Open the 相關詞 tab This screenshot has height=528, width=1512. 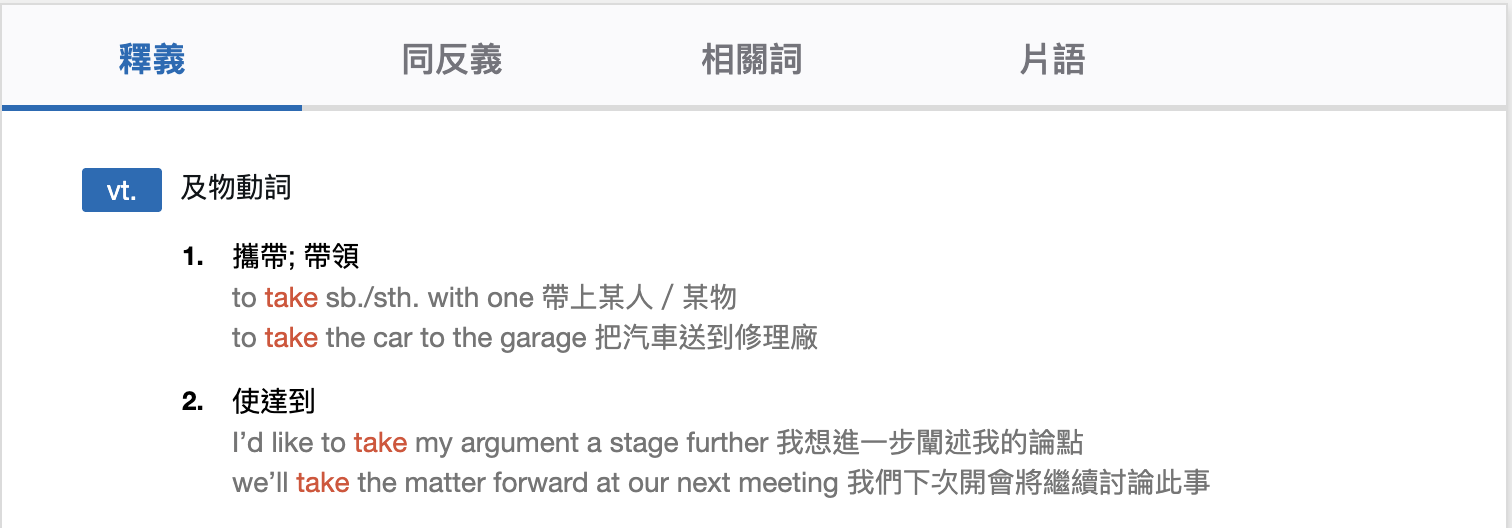pos(752,60)
